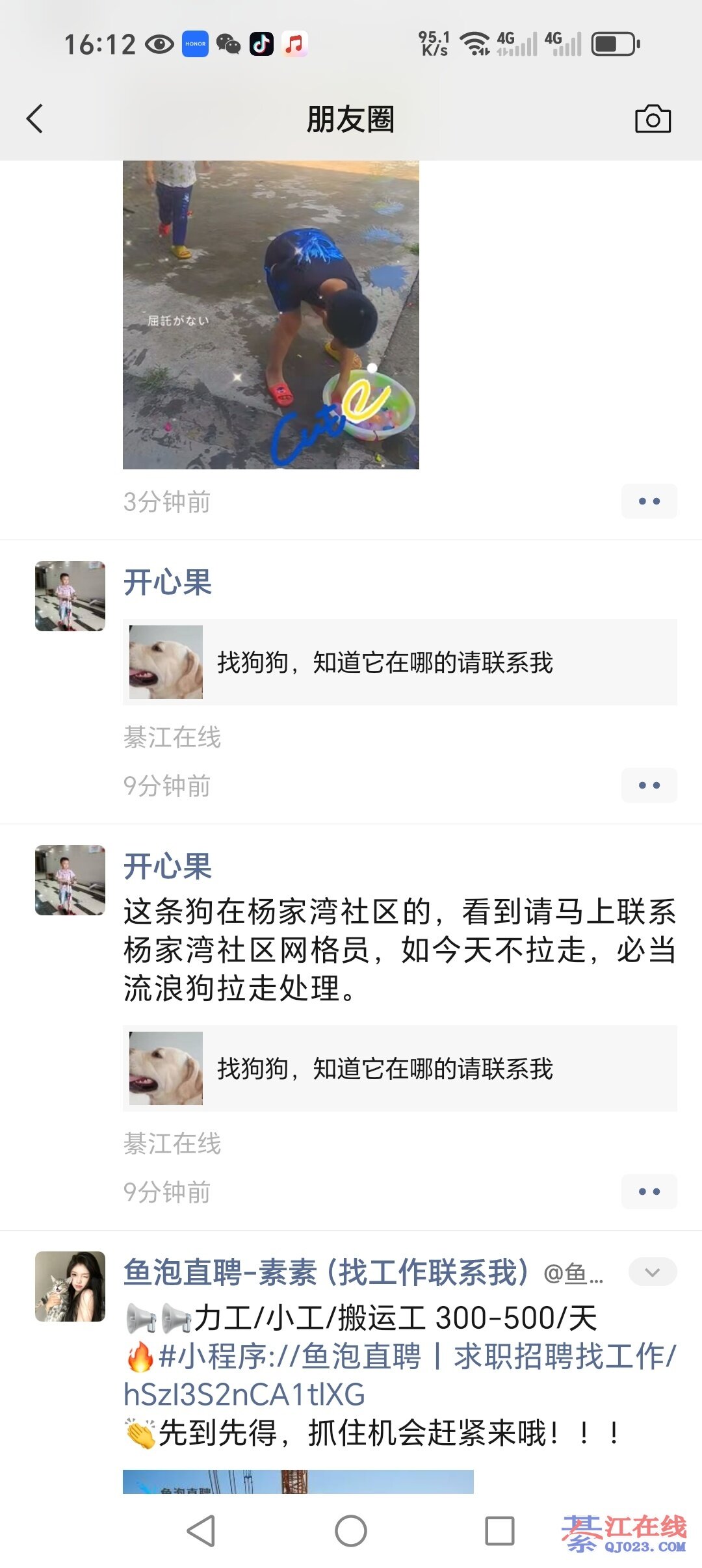
Task: Go to the system home screen
Action: click(x=351, y=1530)
